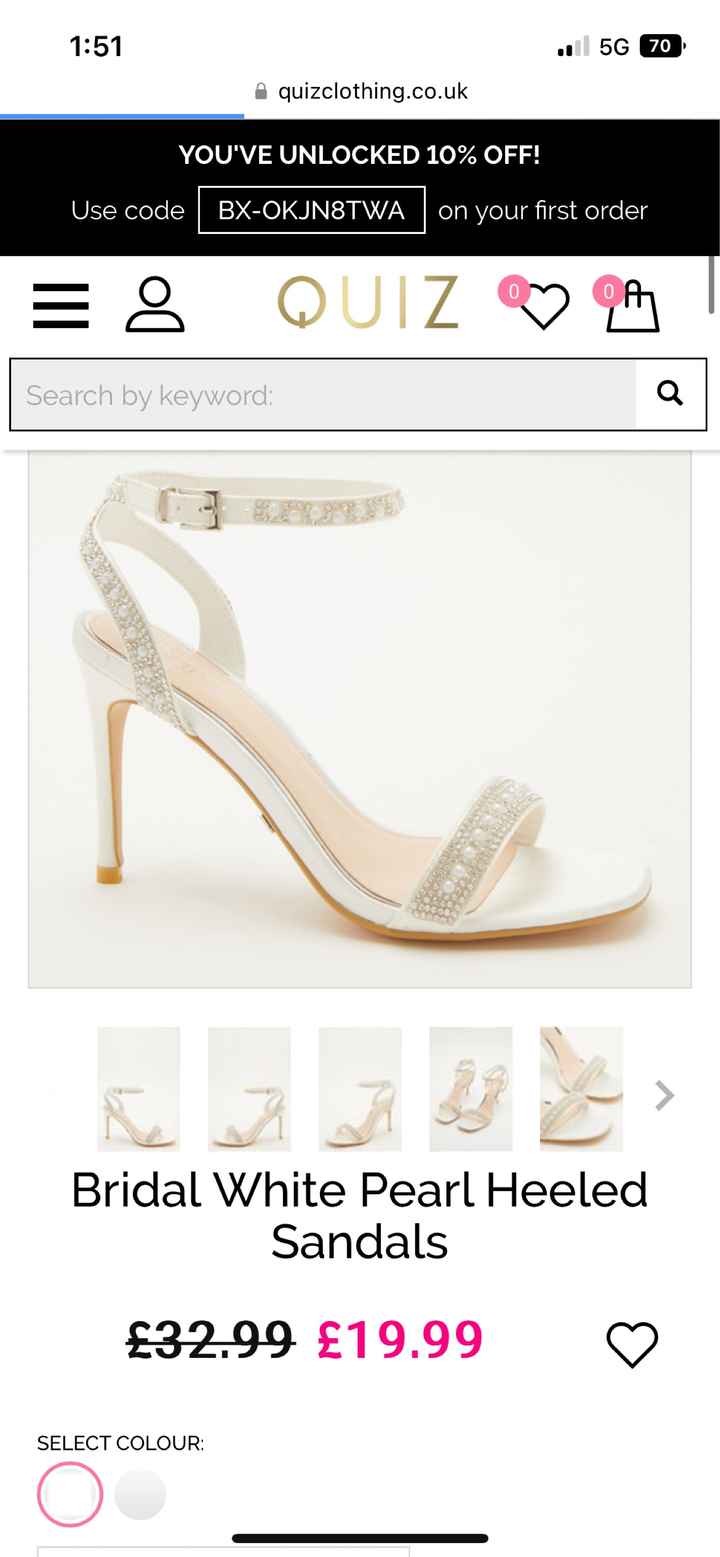Click the sale price £19.99

point(398,1338)
